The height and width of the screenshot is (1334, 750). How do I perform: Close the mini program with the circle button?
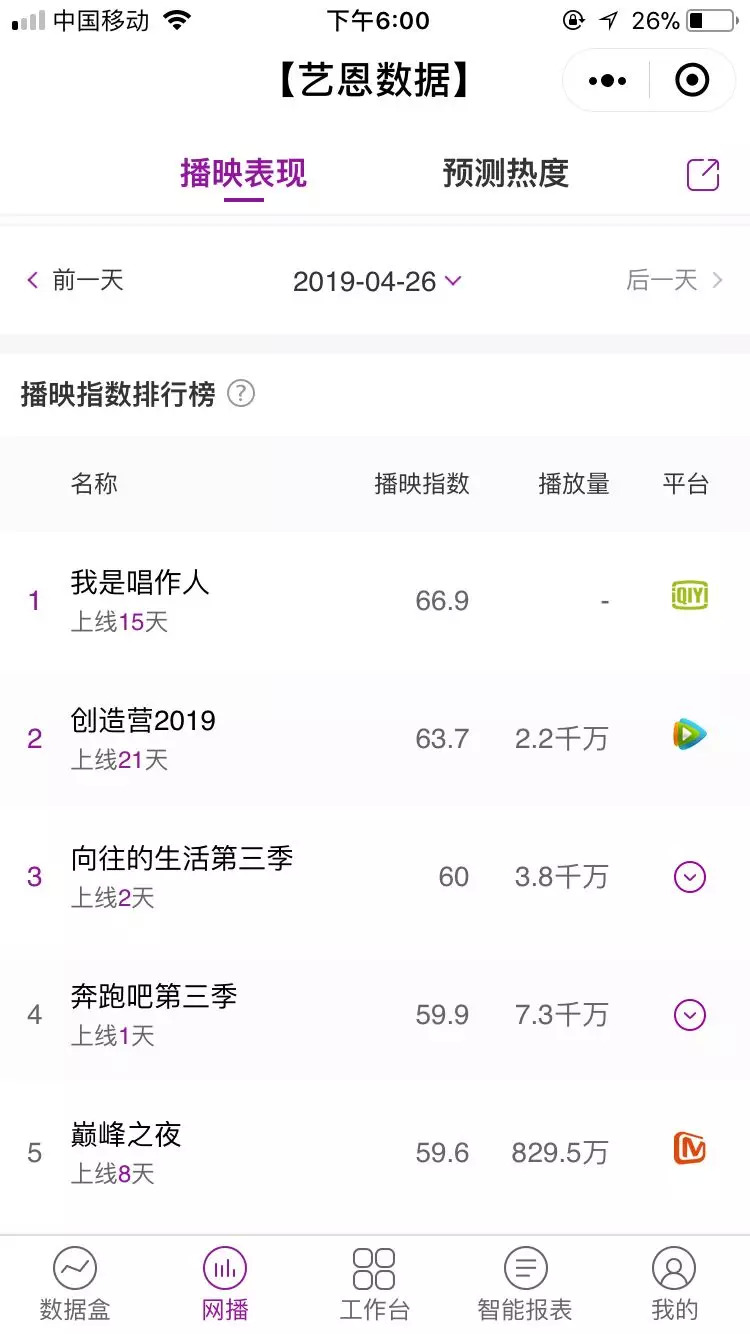692,81
